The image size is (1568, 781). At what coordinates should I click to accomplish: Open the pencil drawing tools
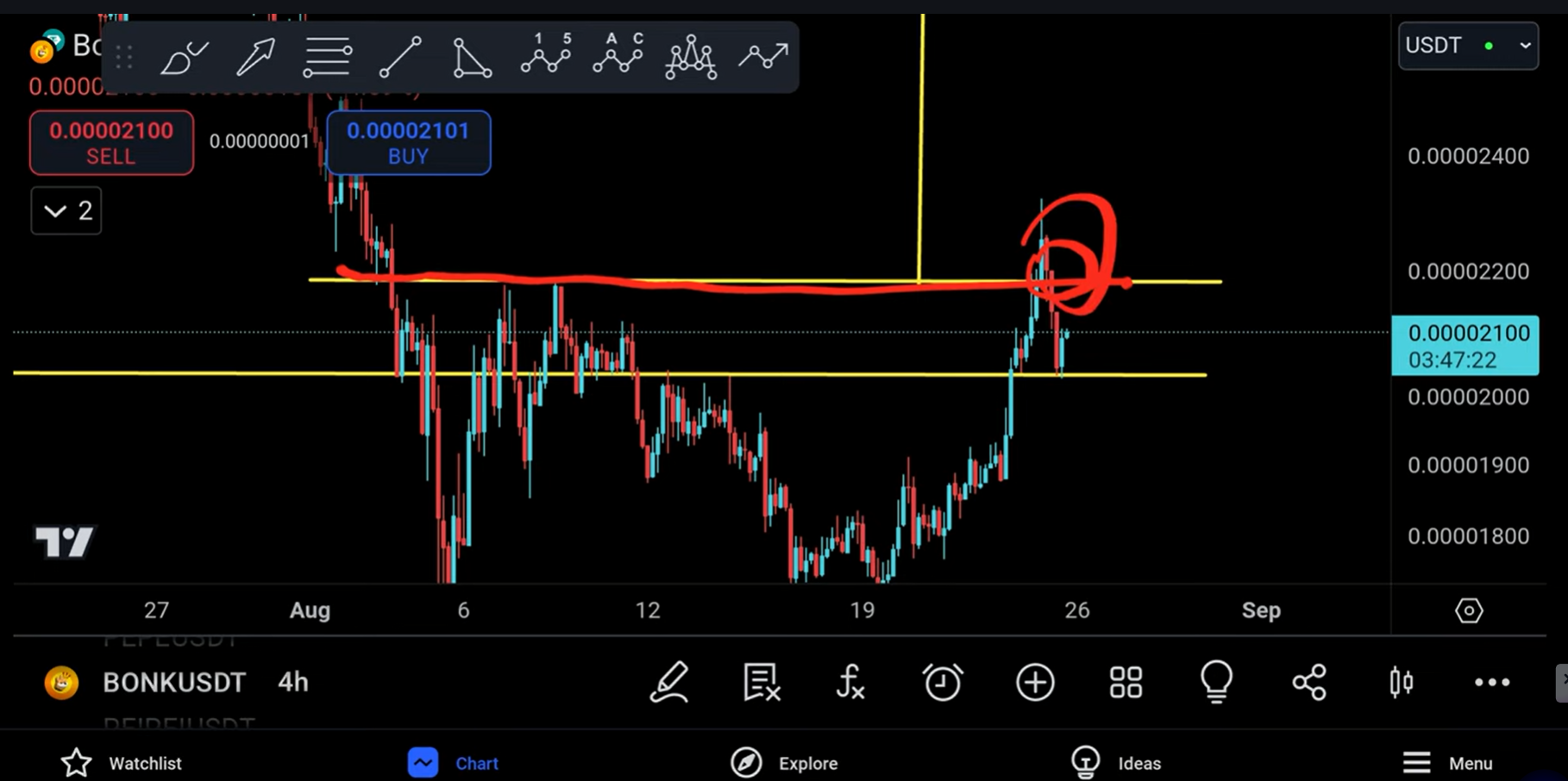tap(669, 683)
